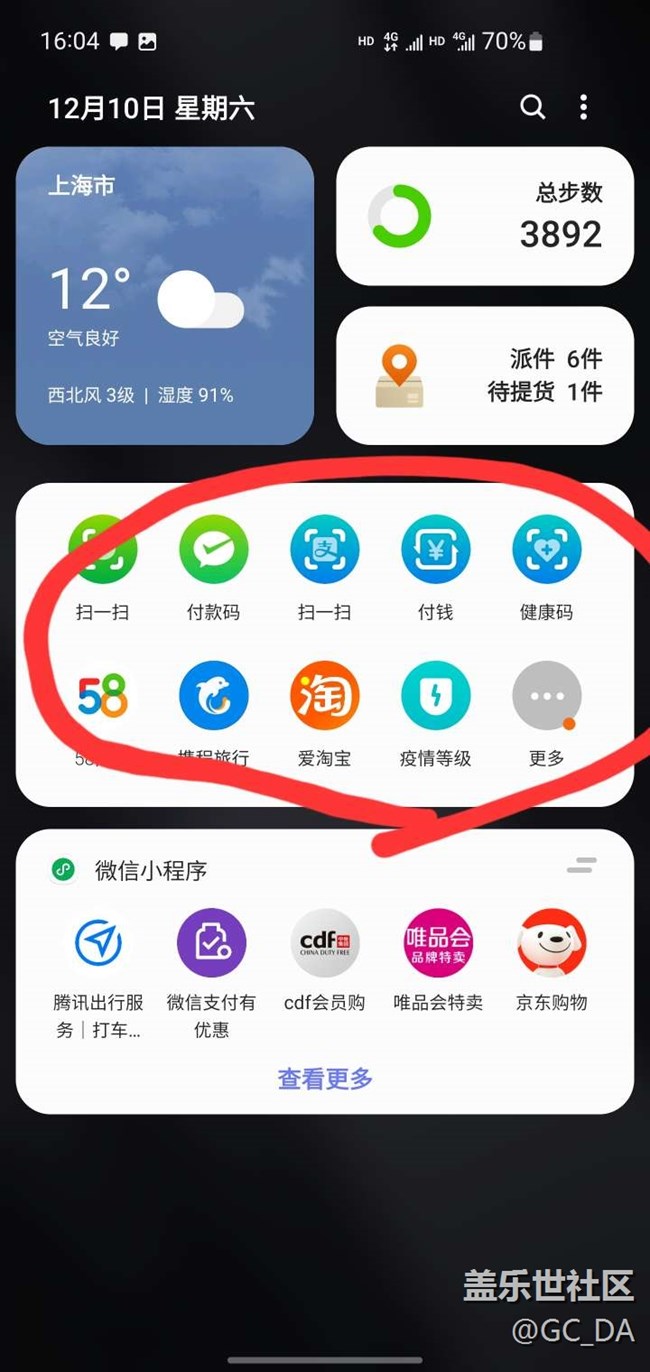Open 微信支付有优惠 mini program
The height and width of the screenshot is (1372, 650).
[211, 943]
